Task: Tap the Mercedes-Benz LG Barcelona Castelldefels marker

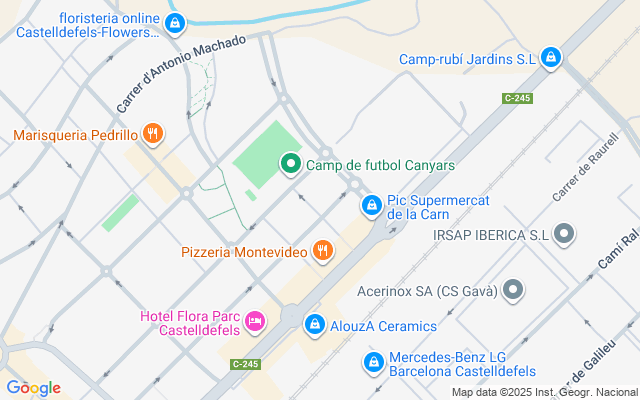Action: (373, 362)
